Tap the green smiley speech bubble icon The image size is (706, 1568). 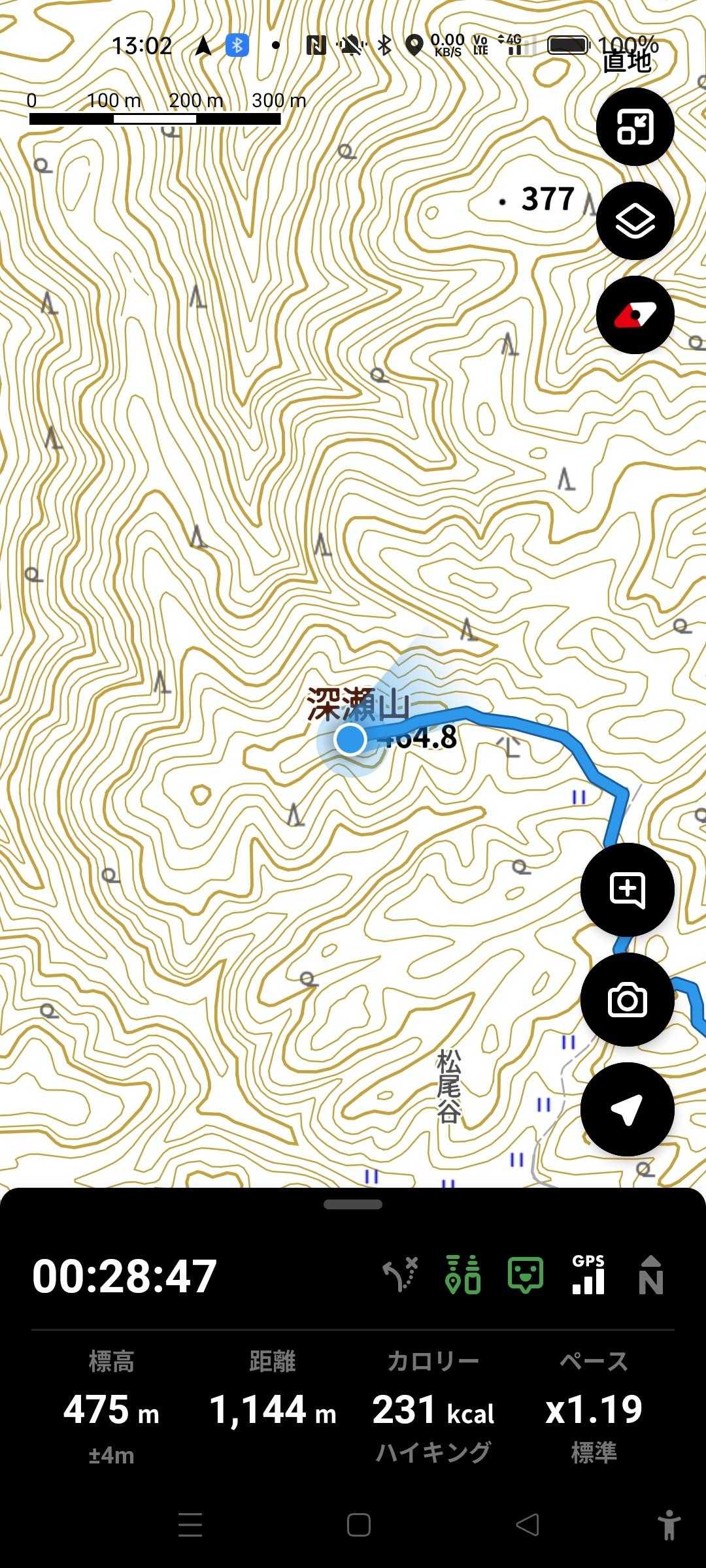tap(526, 1275)
